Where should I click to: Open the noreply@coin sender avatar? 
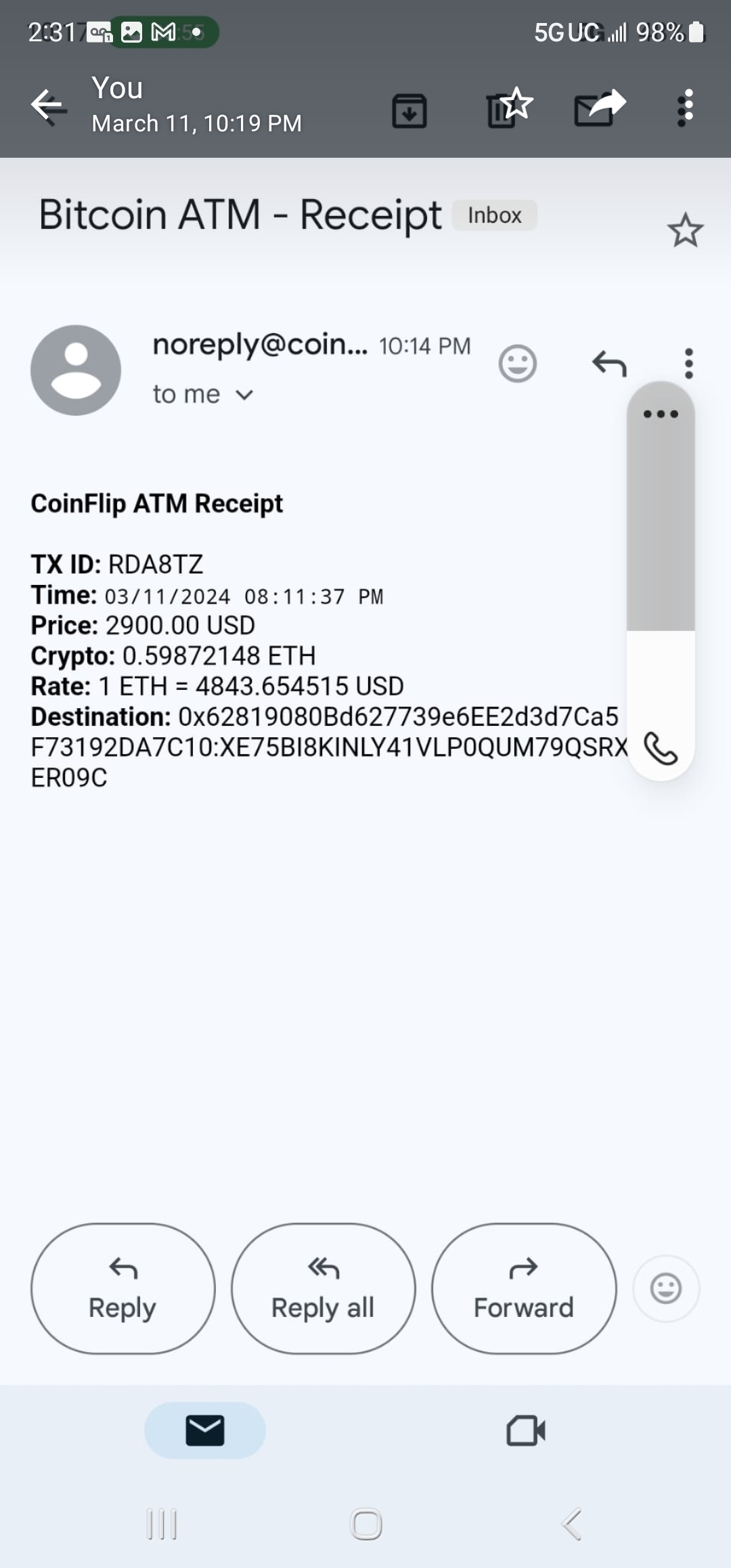pyautogui.click(x=76, y=370)
